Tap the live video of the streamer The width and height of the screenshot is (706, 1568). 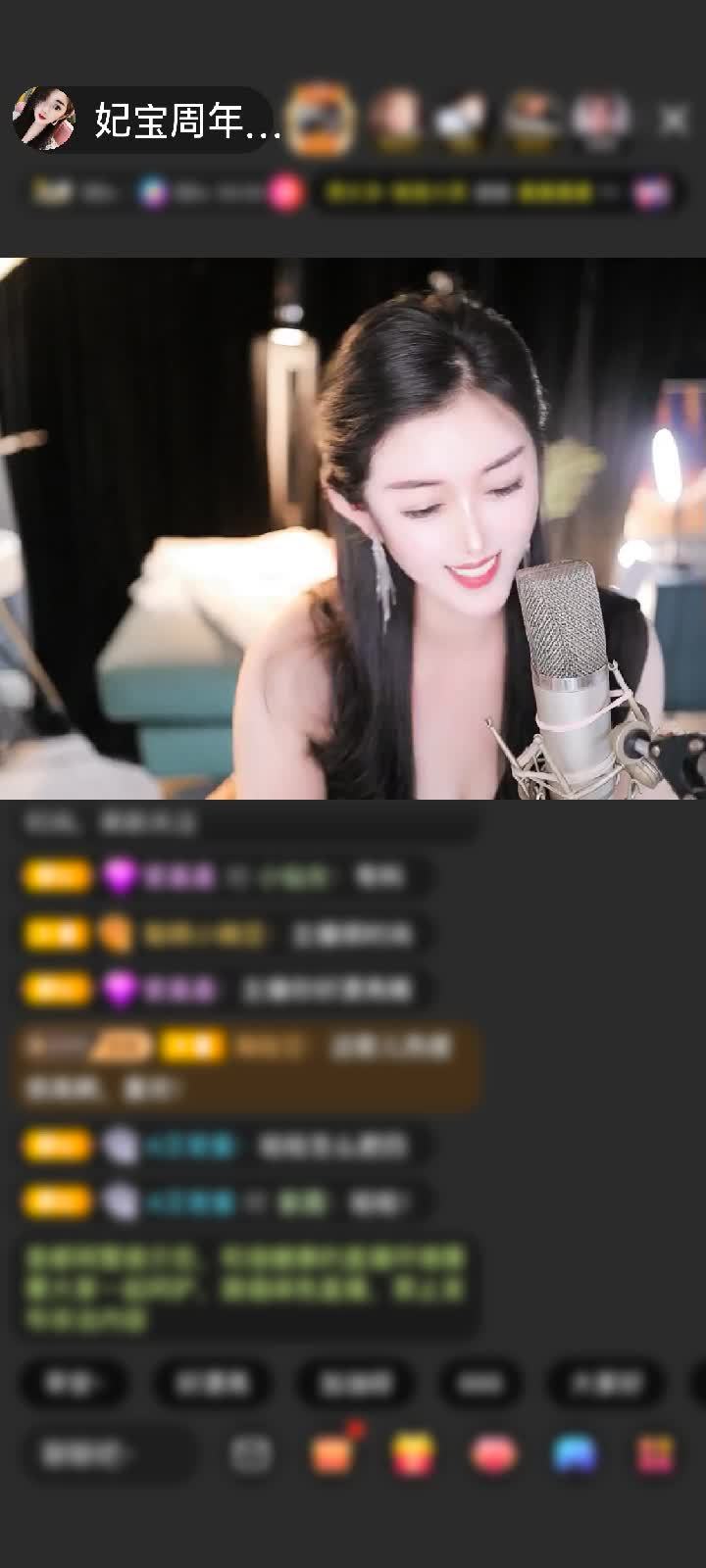(x=353, y=529)
